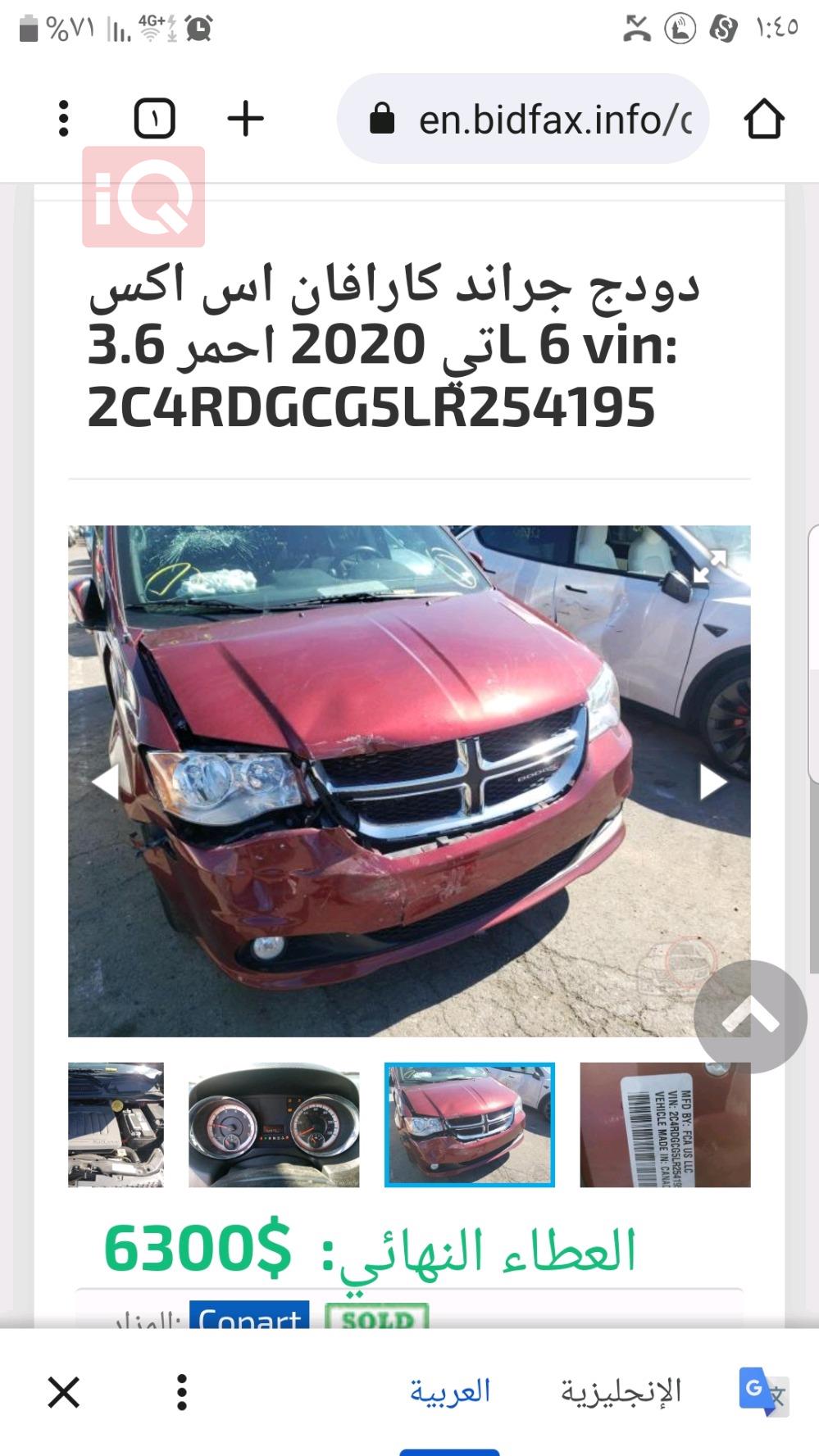Open the Copart auction link

coord(249,1315)
